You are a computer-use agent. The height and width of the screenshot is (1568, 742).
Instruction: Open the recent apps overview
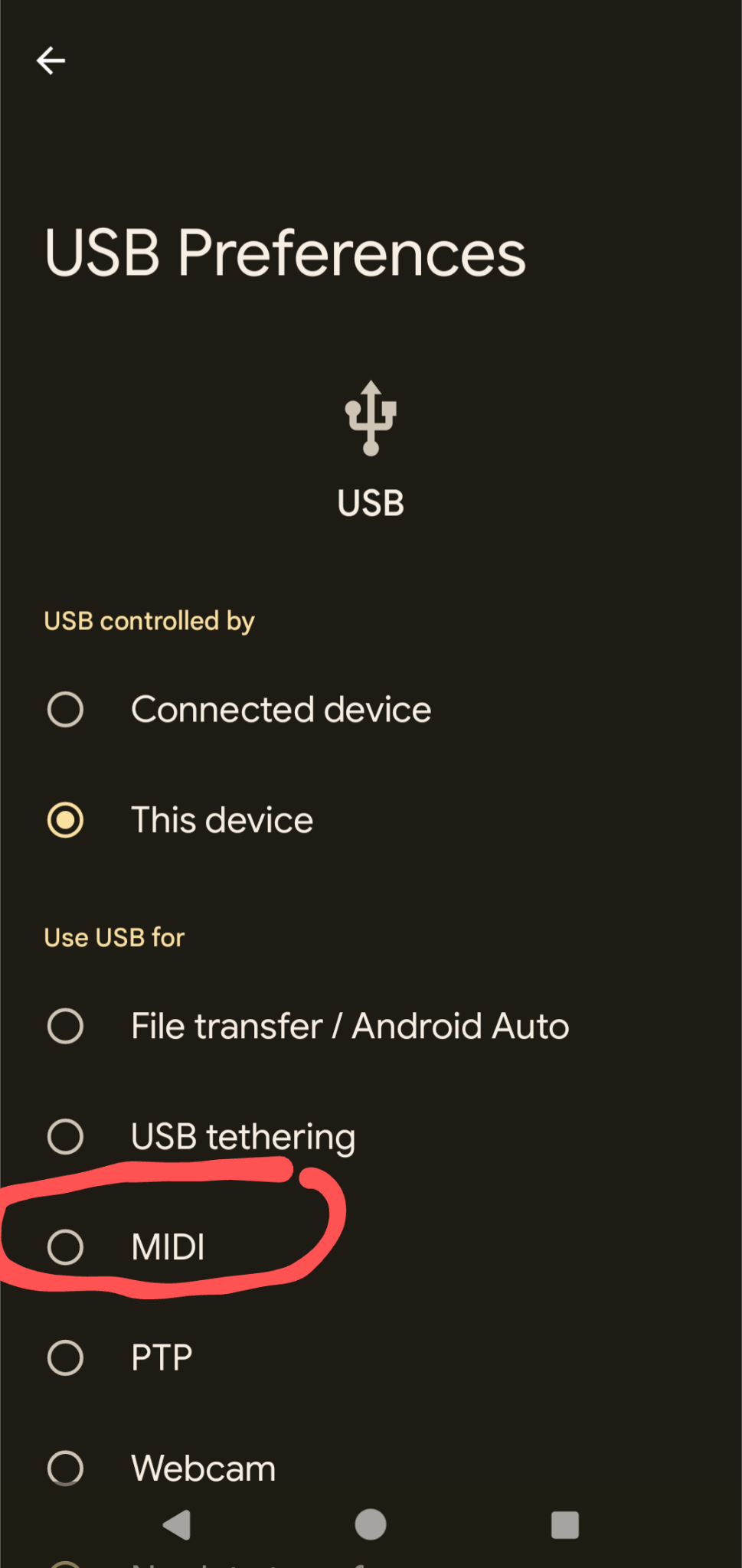pyautogui.click(x=565, y=1524)
